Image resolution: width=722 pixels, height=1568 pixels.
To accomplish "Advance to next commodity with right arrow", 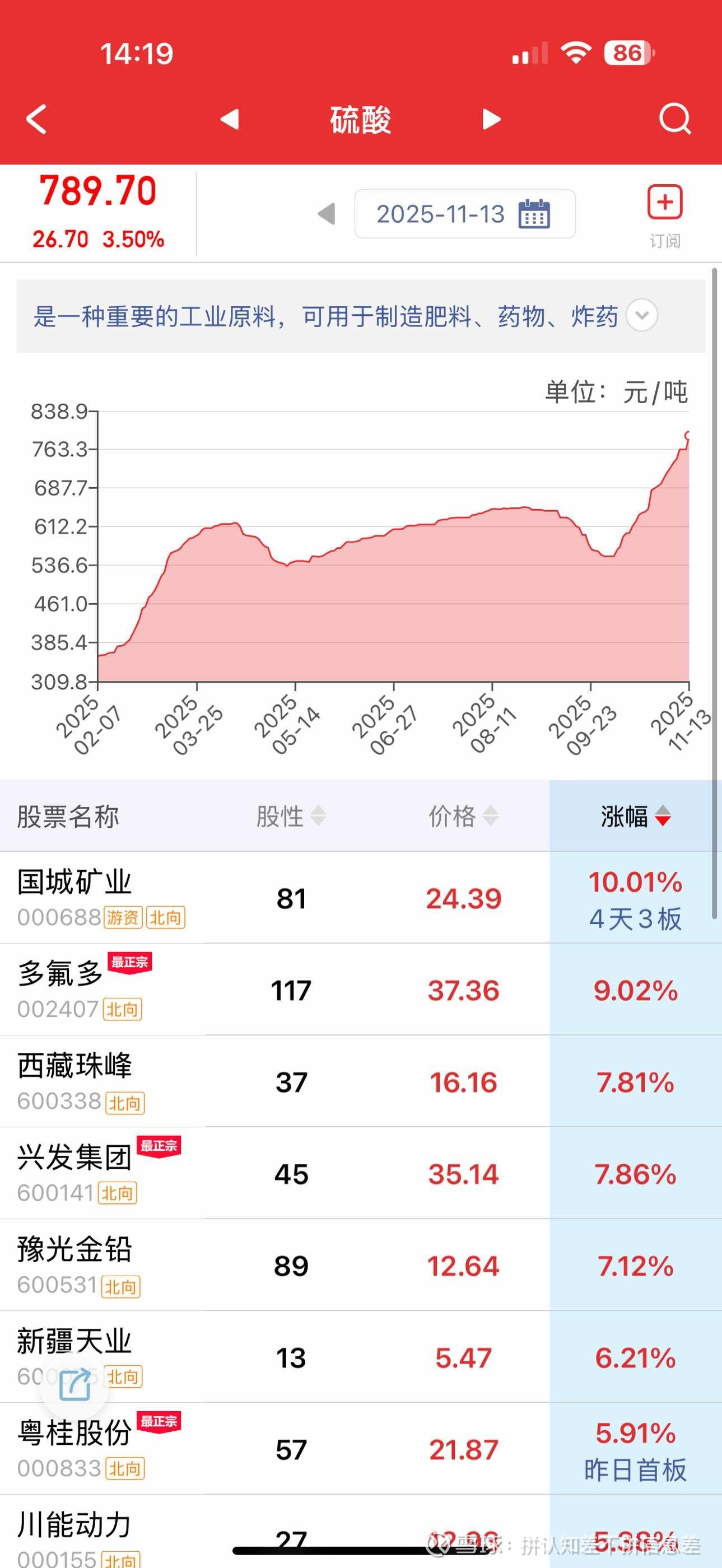I will pyautogui.click(x=490, y=119).
